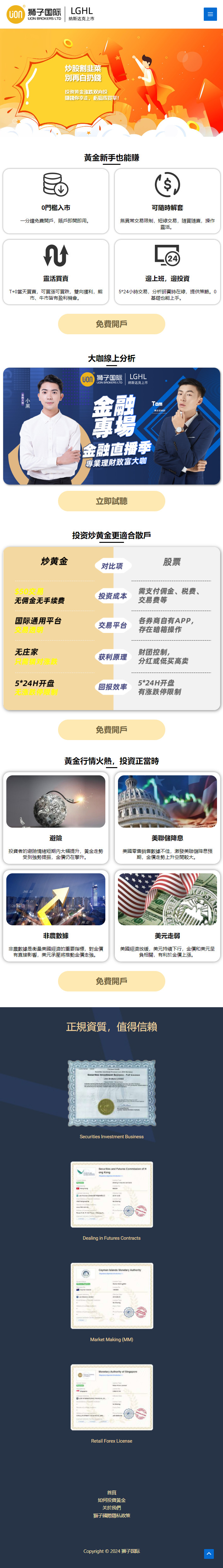Tap 免費開戶 below the 美元走弱 card
Screen dimensions: 223x1568
click(x=112, y=981)
